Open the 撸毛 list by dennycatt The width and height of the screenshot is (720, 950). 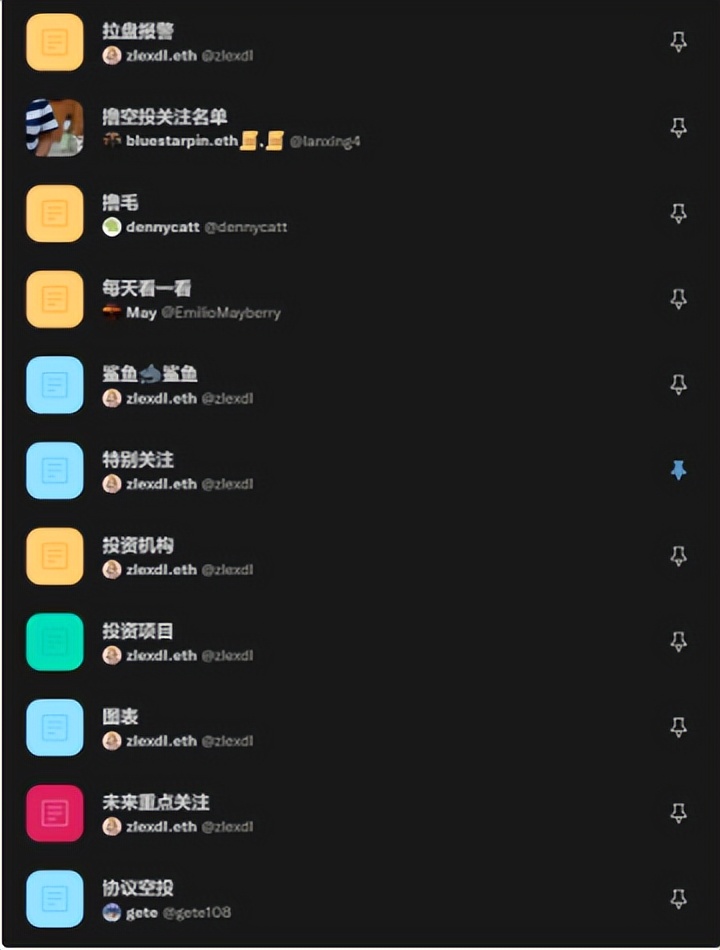120,203
